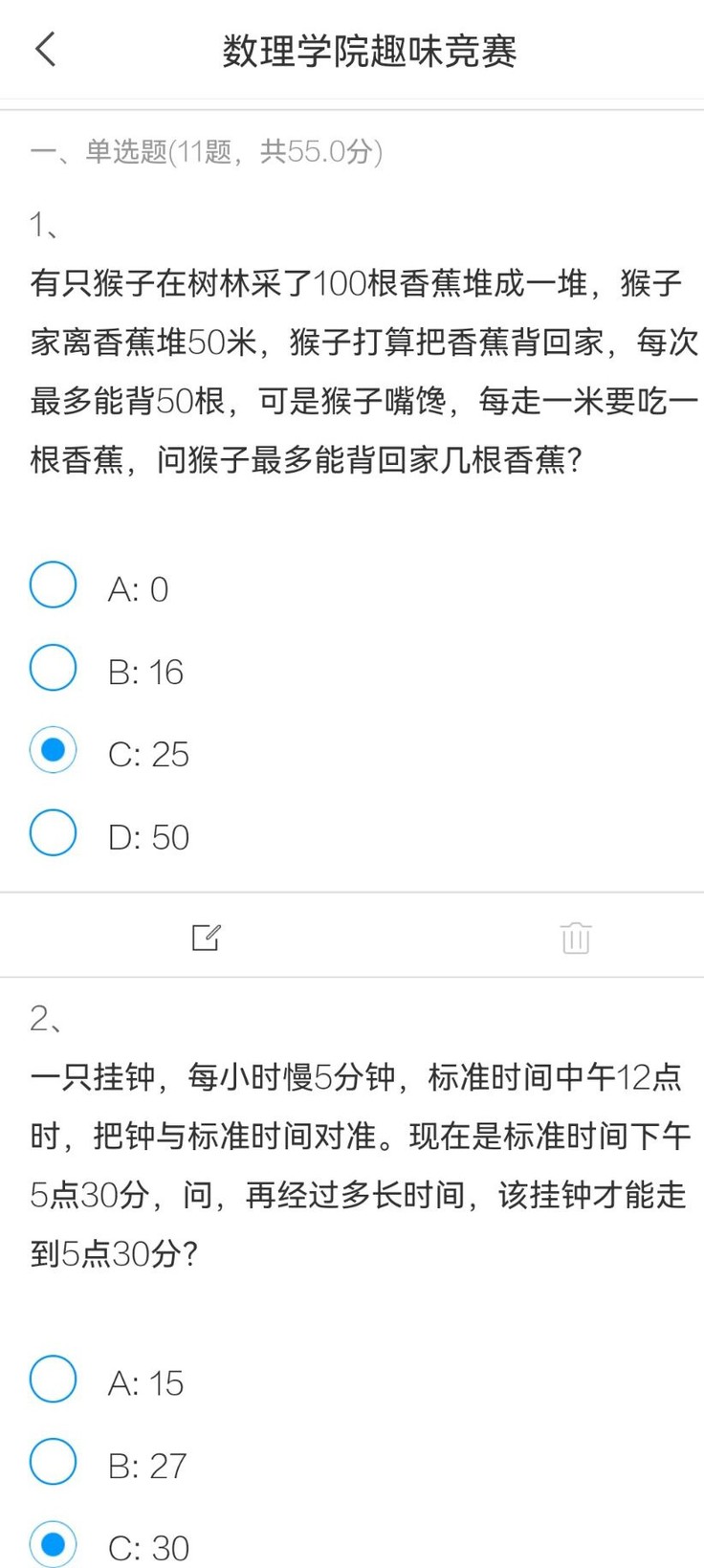This screenshot has height=1568, width=704.
Task: Select answer A: 0 for question 1
Action: click(54, 585)
